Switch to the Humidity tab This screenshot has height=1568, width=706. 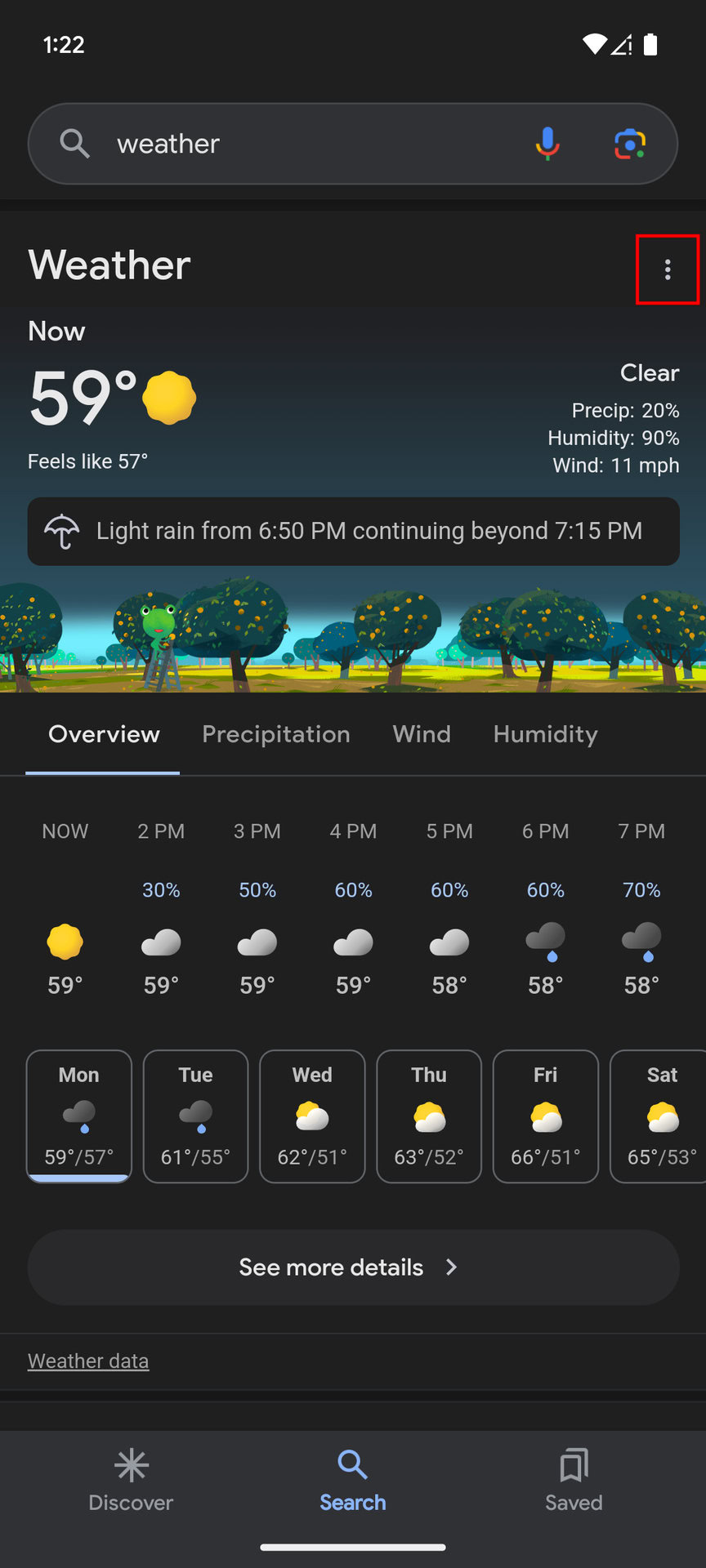click(x=545, y=734)
